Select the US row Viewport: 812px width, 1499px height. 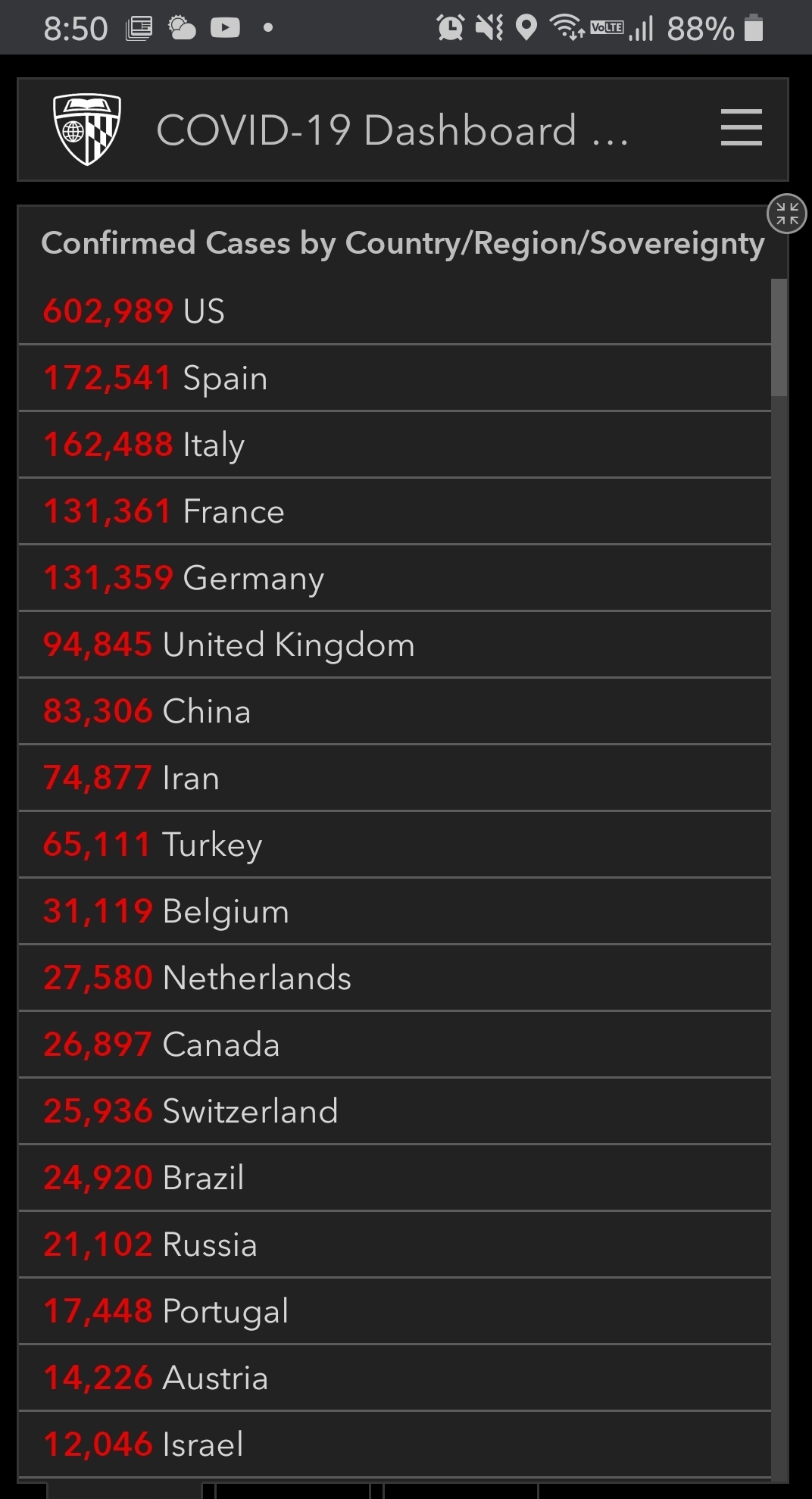tap(395, 311)
